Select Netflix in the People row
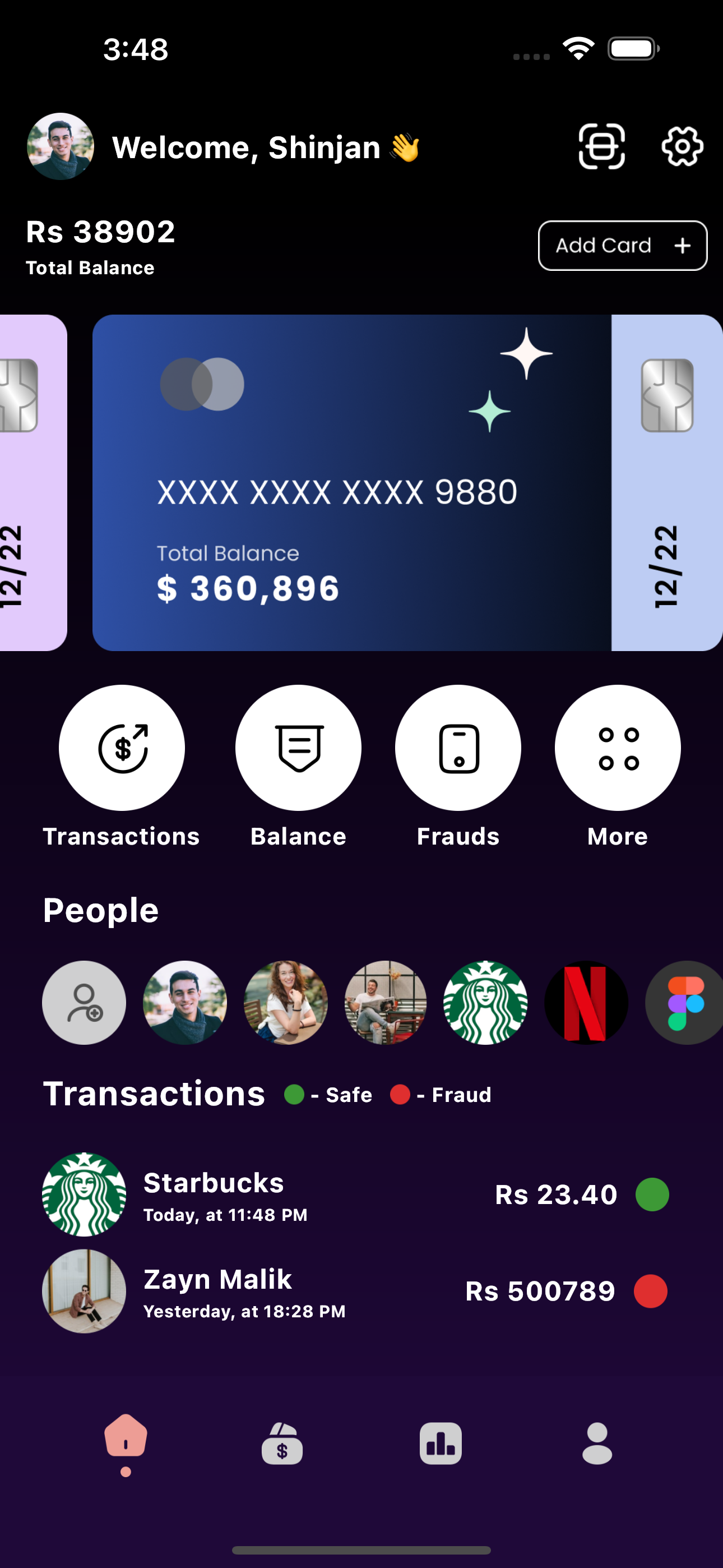The width and height of the screenshot is (723, 1568). [586, 1002]
